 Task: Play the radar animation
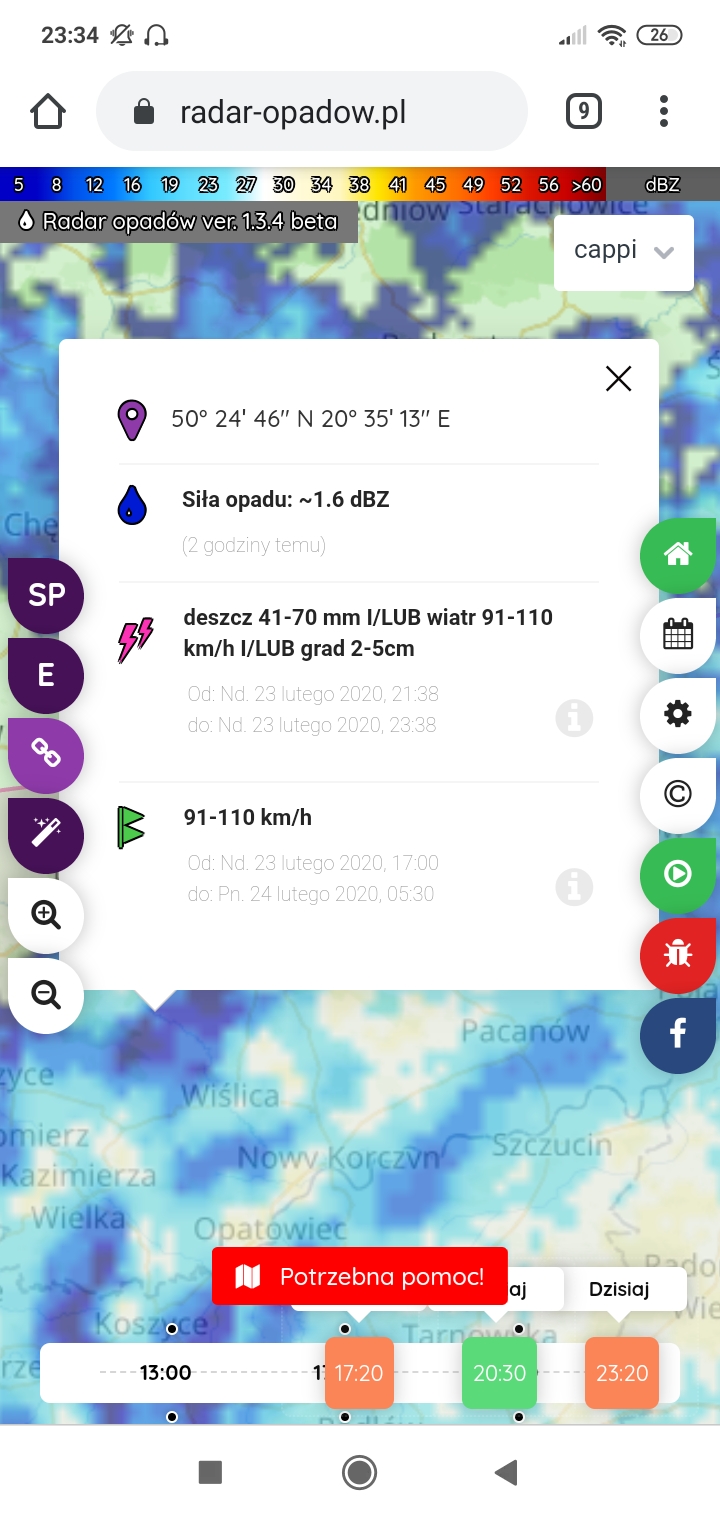tap(678, 874)
